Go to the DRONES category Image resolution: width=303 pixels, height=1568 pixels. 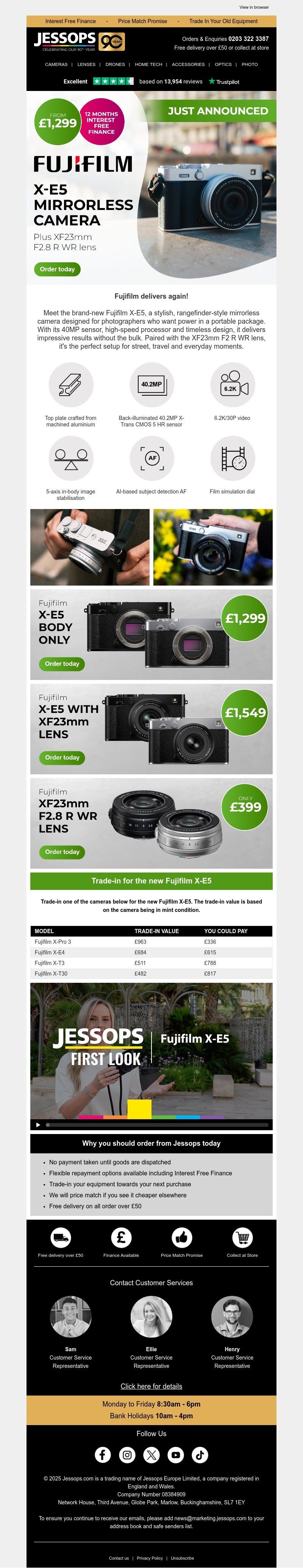coord(115,64)
